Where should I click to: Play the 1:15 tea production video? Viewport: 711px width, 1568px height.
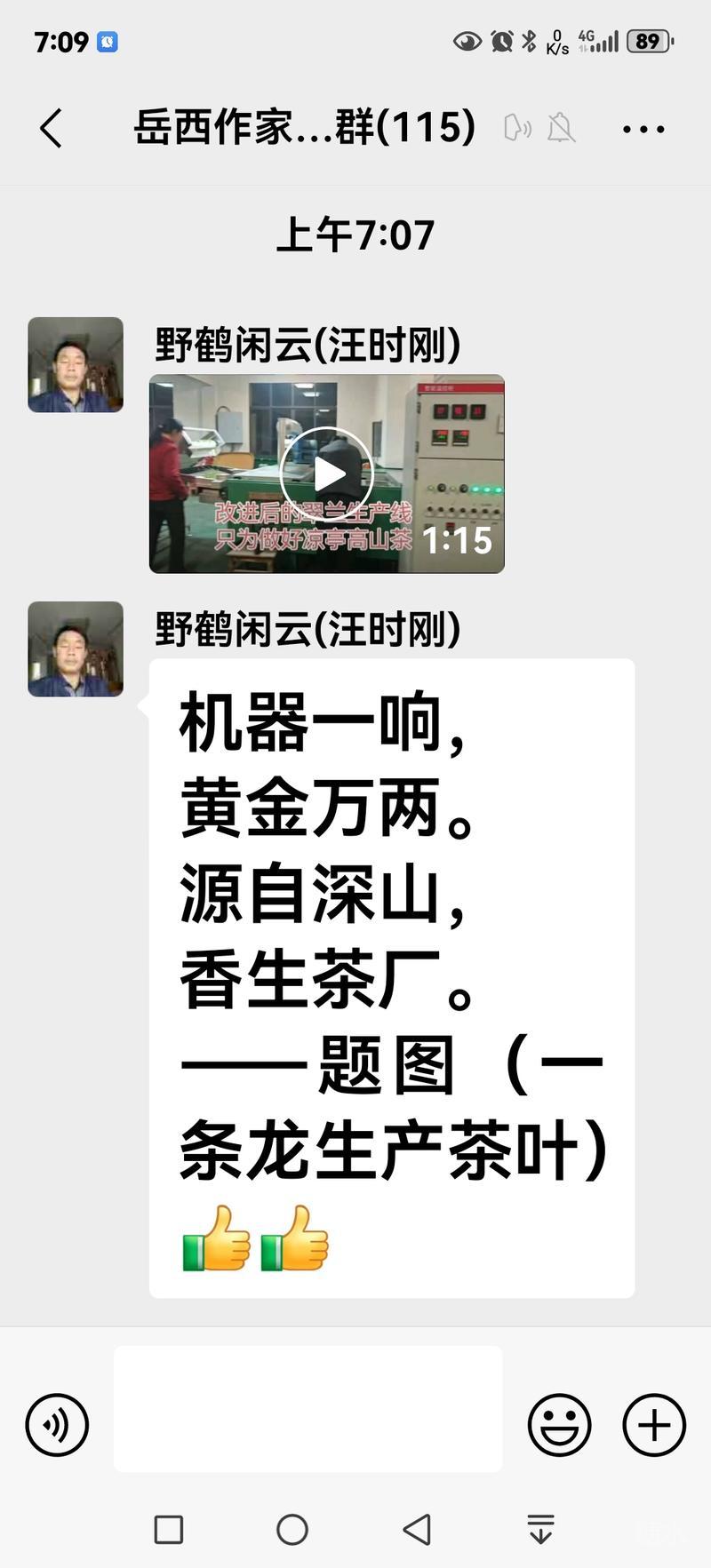[x=326, y=474]
